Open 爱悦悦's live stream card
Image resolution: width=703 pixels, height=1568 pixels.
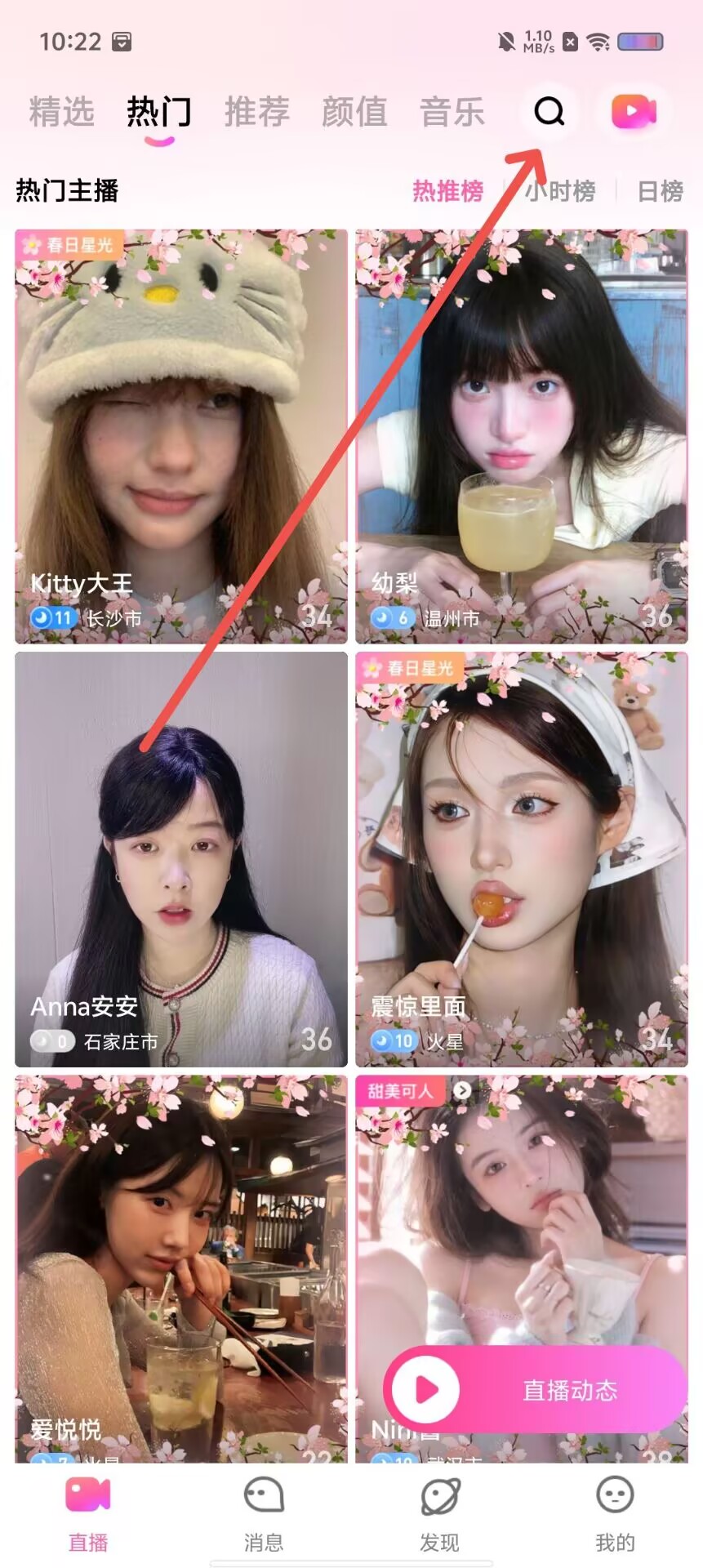180,1267
